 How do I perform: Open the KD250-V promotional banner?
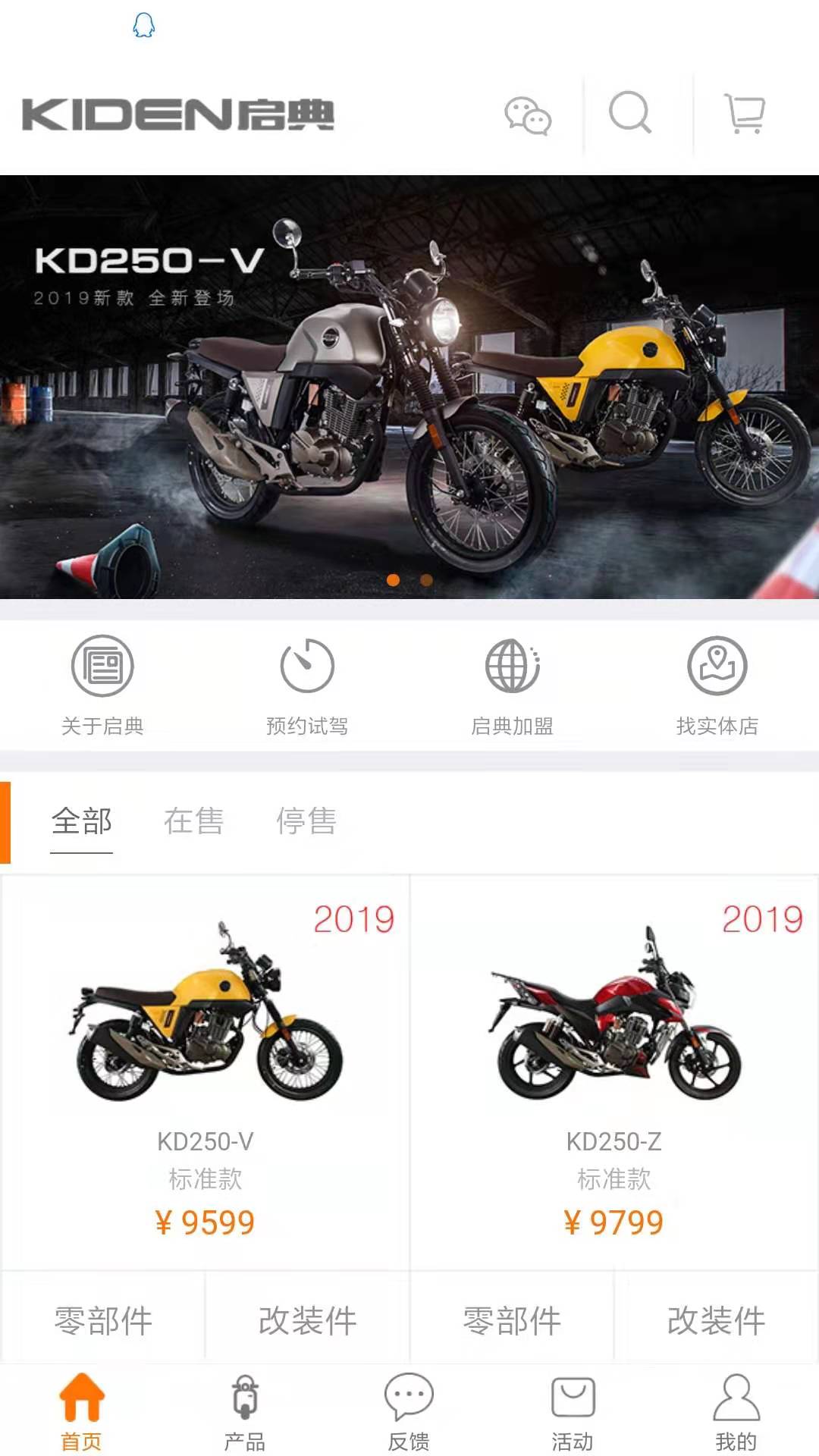[x=409, y=387]
